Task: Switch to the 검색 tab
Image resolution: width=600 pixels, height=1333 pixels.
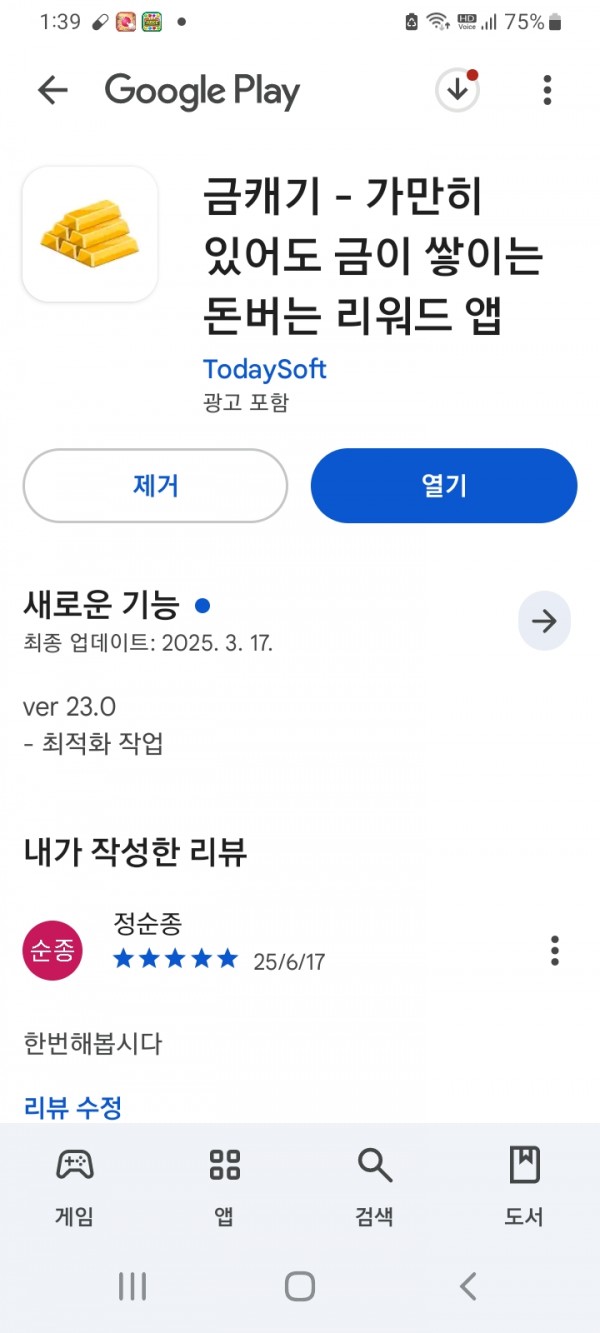Action: coord(374,1188)
